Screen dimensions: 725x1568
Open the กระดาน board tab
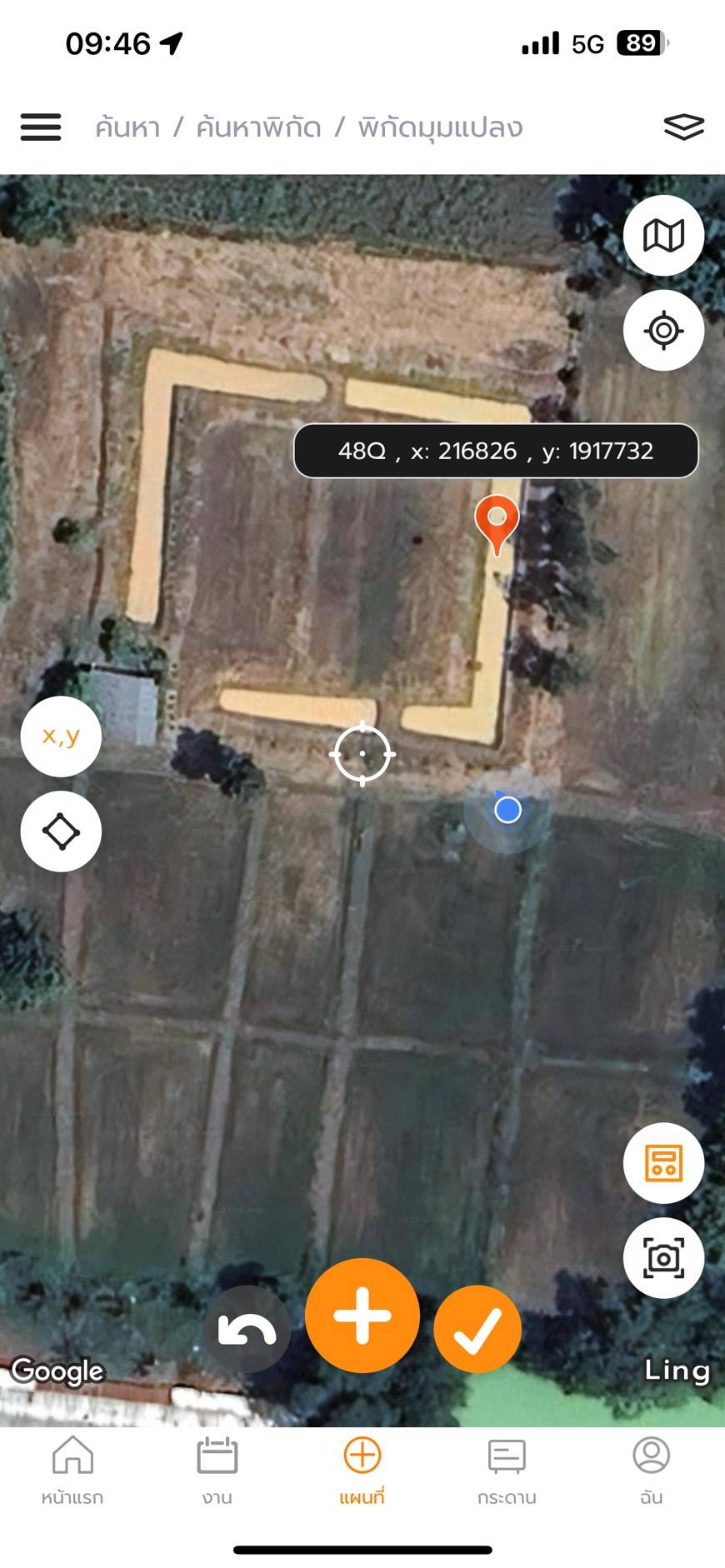click(507, 1471)
